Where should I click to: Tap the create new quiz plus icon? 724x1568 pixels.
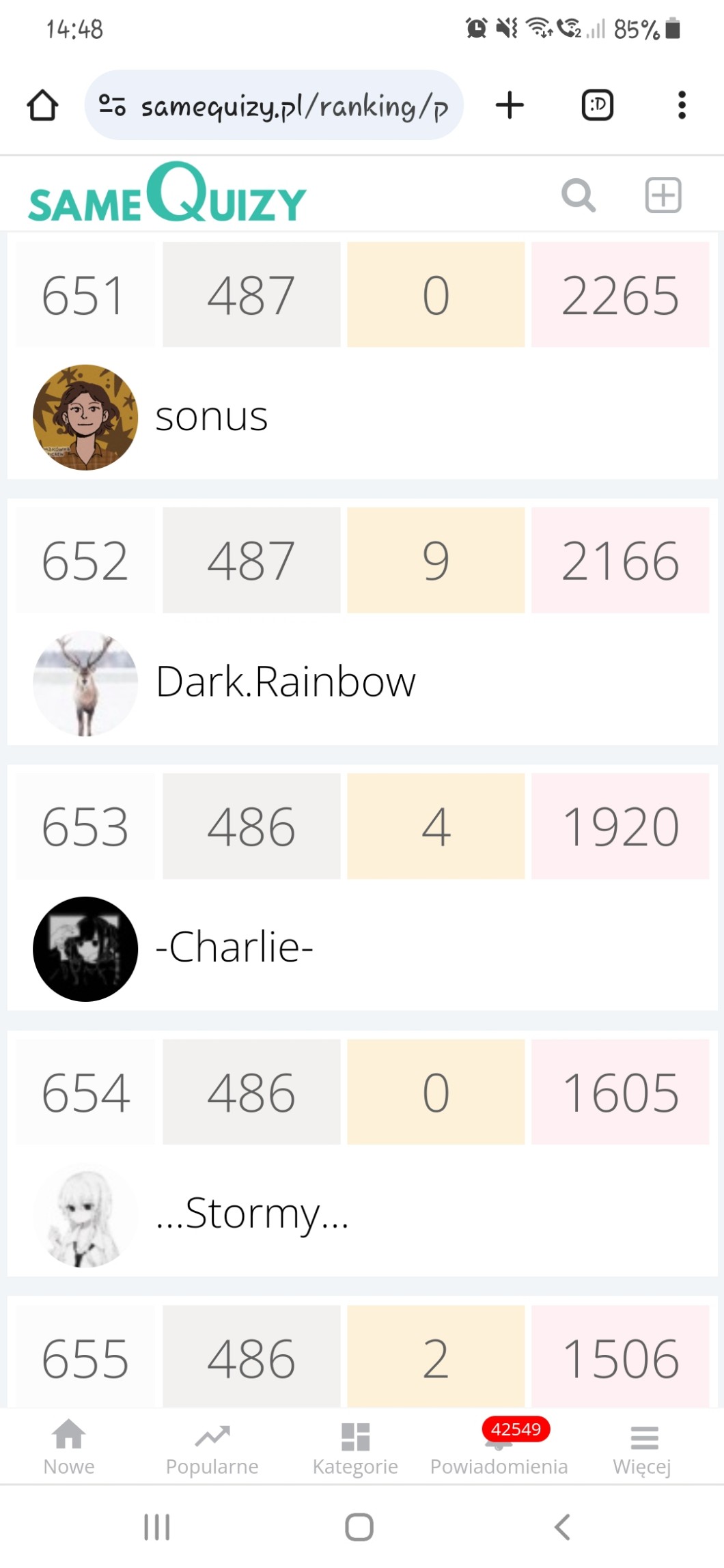(x=663, y=195)
